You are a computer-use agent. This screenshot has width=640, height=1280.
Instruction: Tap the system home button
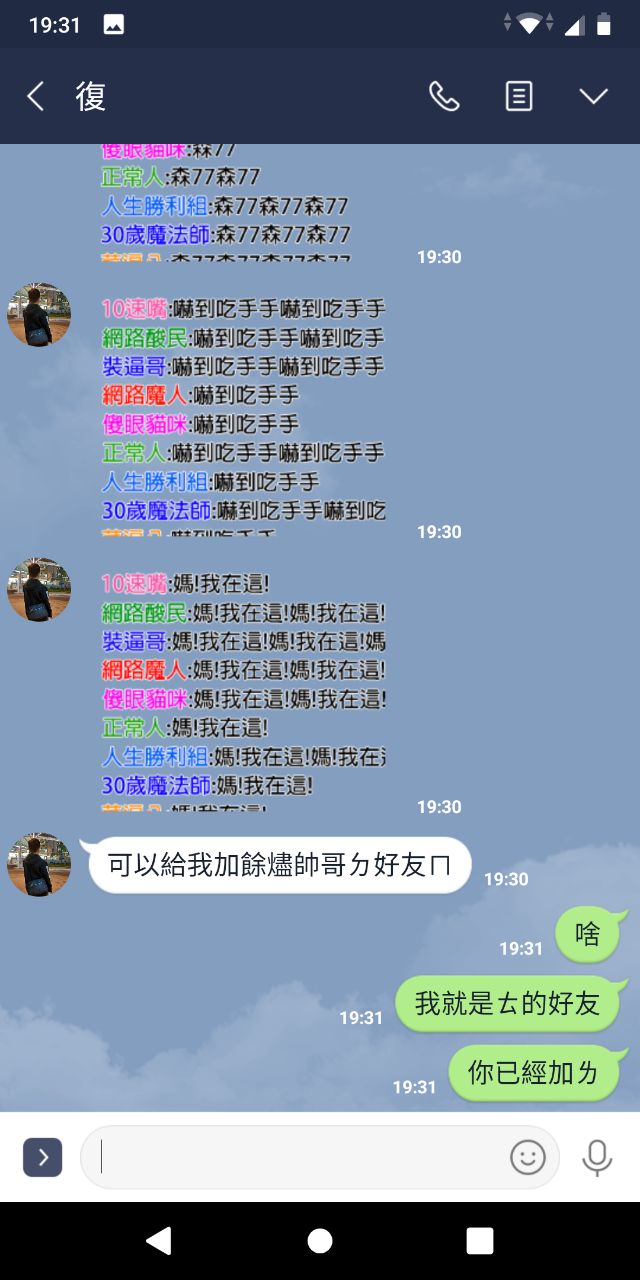[x=320, y=1241]
